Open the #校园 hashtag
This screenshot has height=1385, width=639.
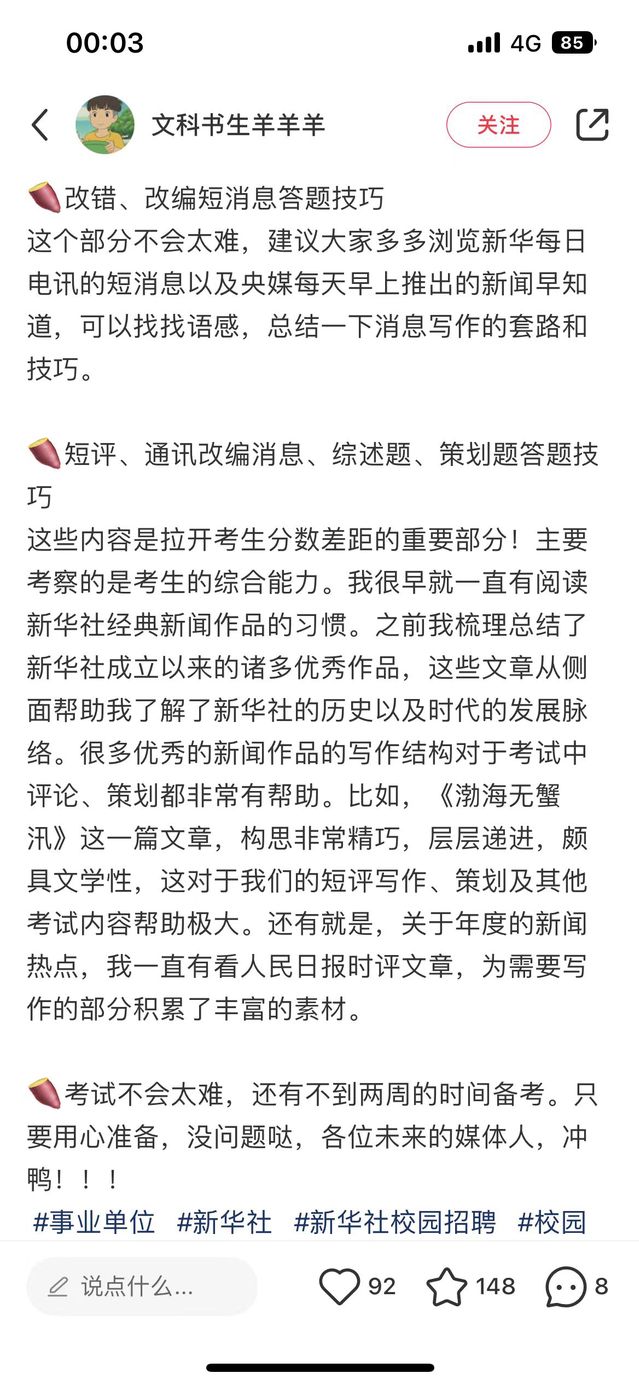tap(551, 1222)
